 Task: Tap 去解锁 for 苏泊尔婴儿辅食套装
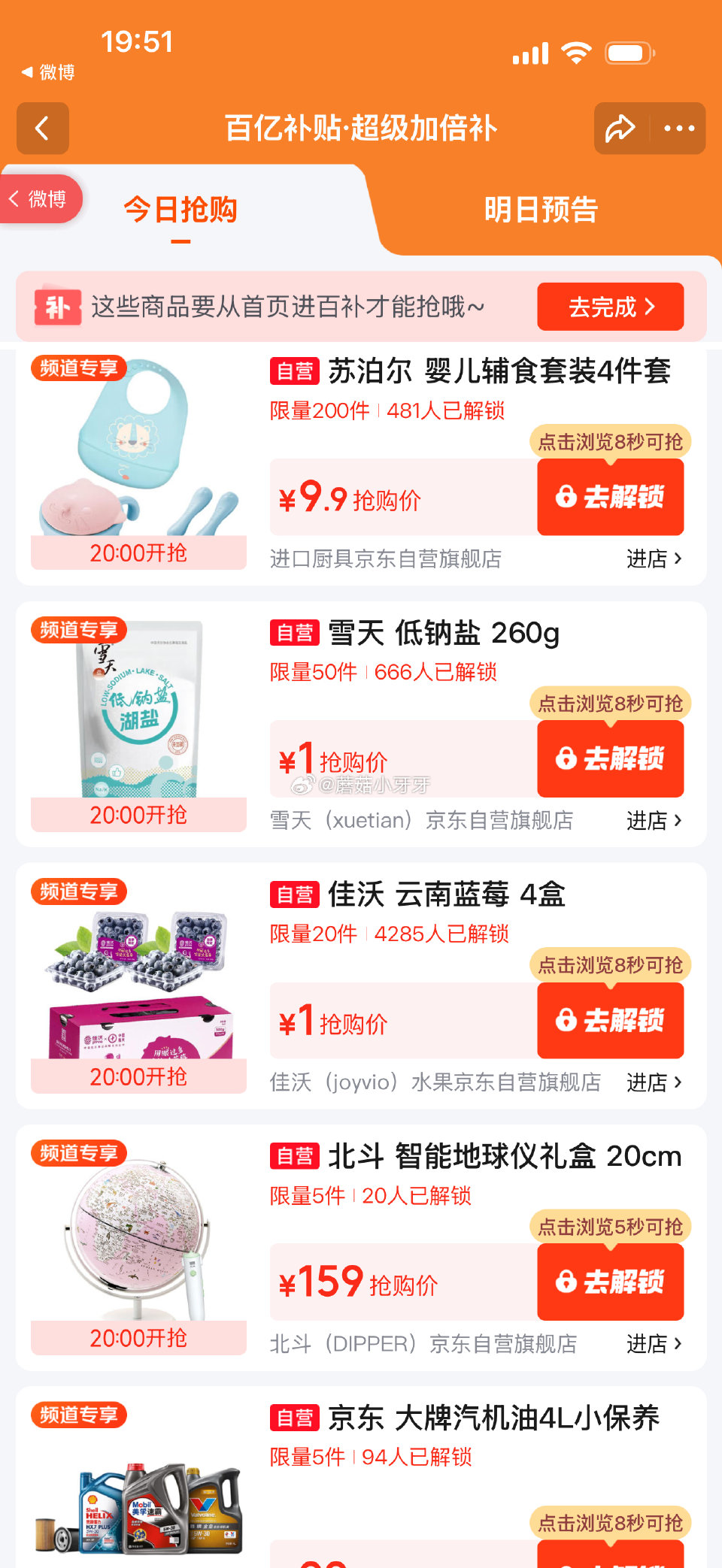611,496
